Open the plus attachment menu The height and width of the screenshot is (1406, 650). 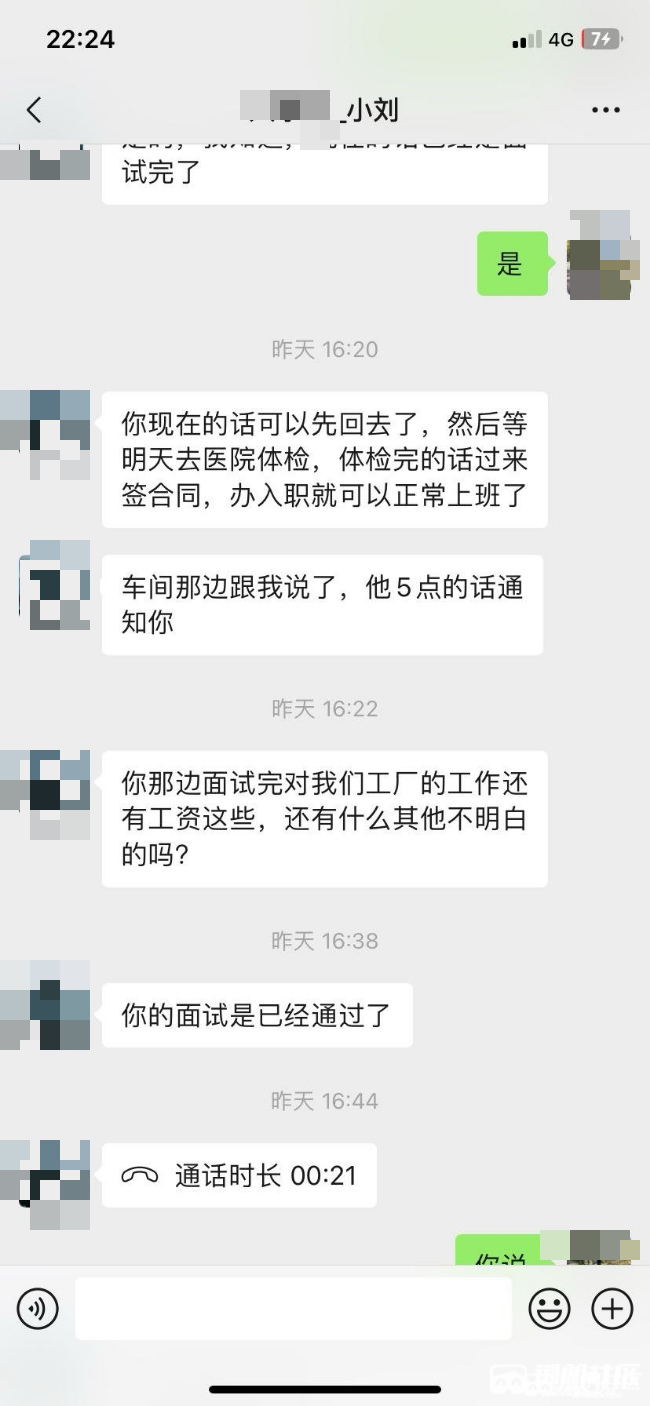point(612,1308)
